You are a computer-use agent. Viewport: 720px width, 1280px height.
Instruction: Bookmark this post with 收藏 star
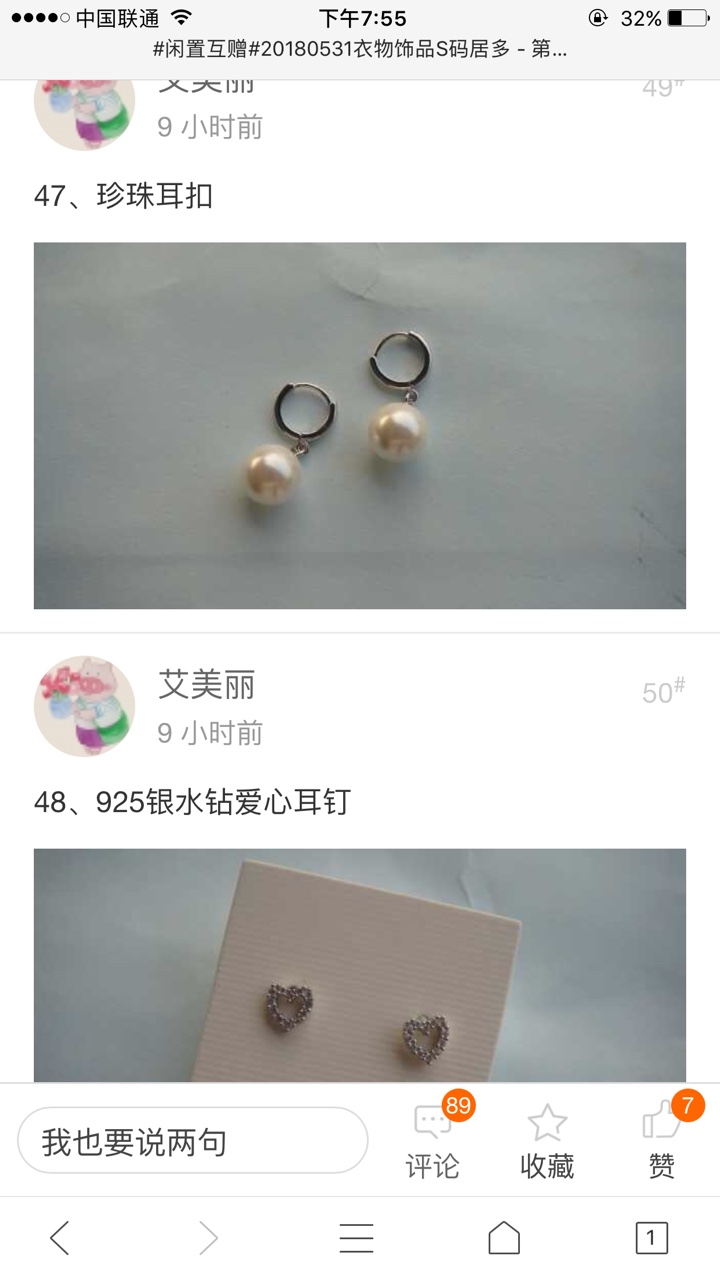547,1141
